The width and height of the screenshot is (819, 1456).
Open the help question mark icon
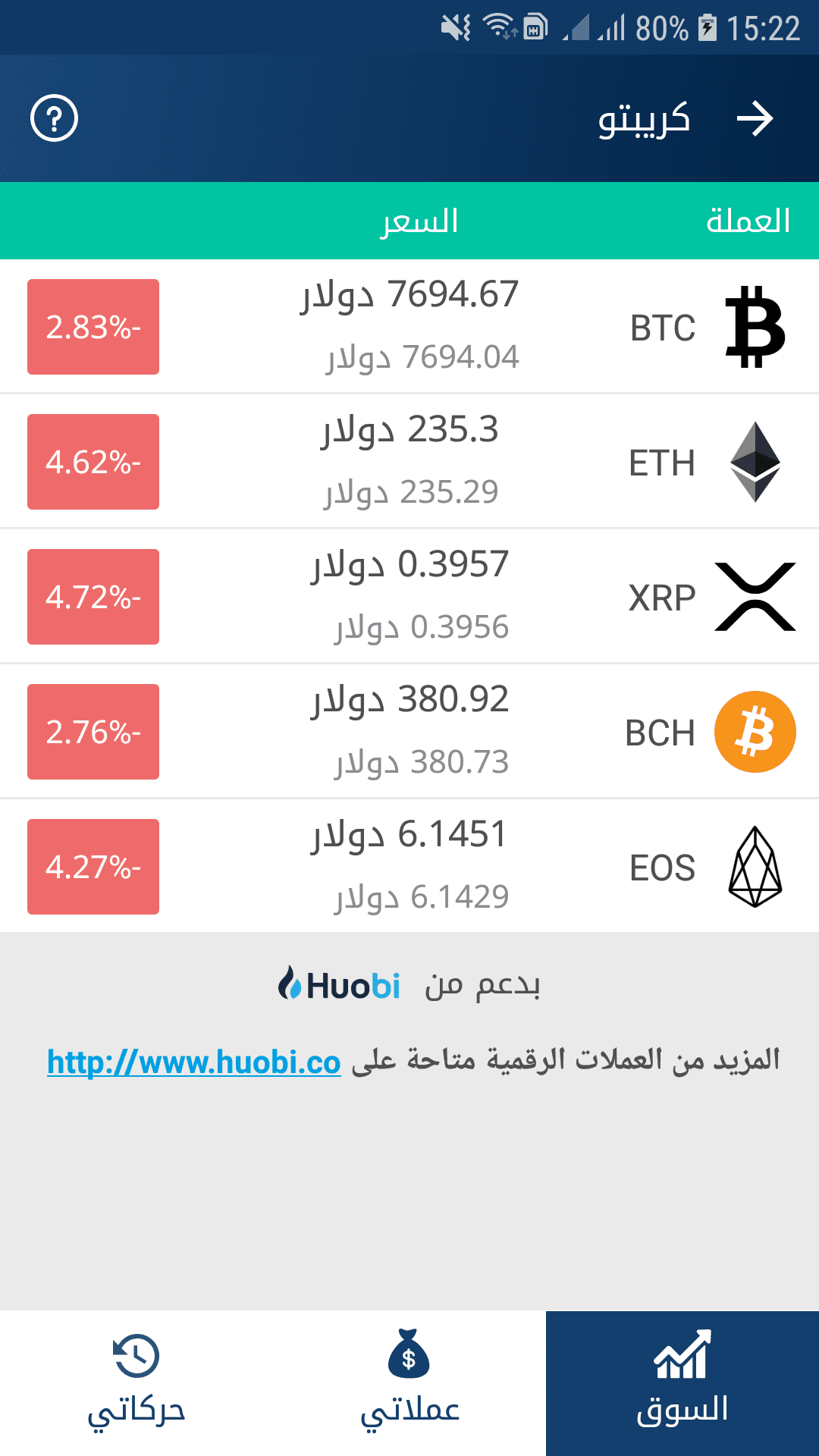54,118
